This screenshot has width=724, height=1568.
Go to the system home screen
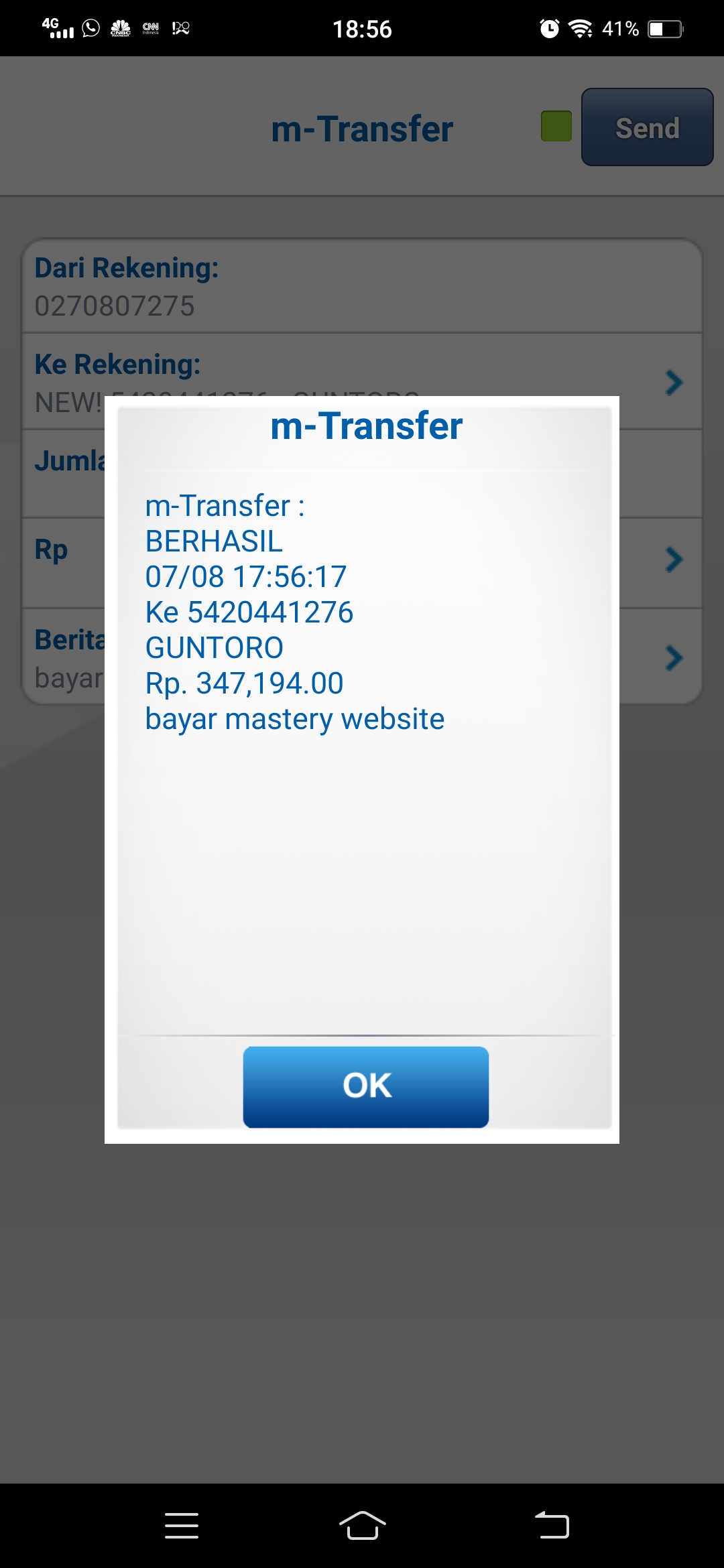[x=362, y=1525]
